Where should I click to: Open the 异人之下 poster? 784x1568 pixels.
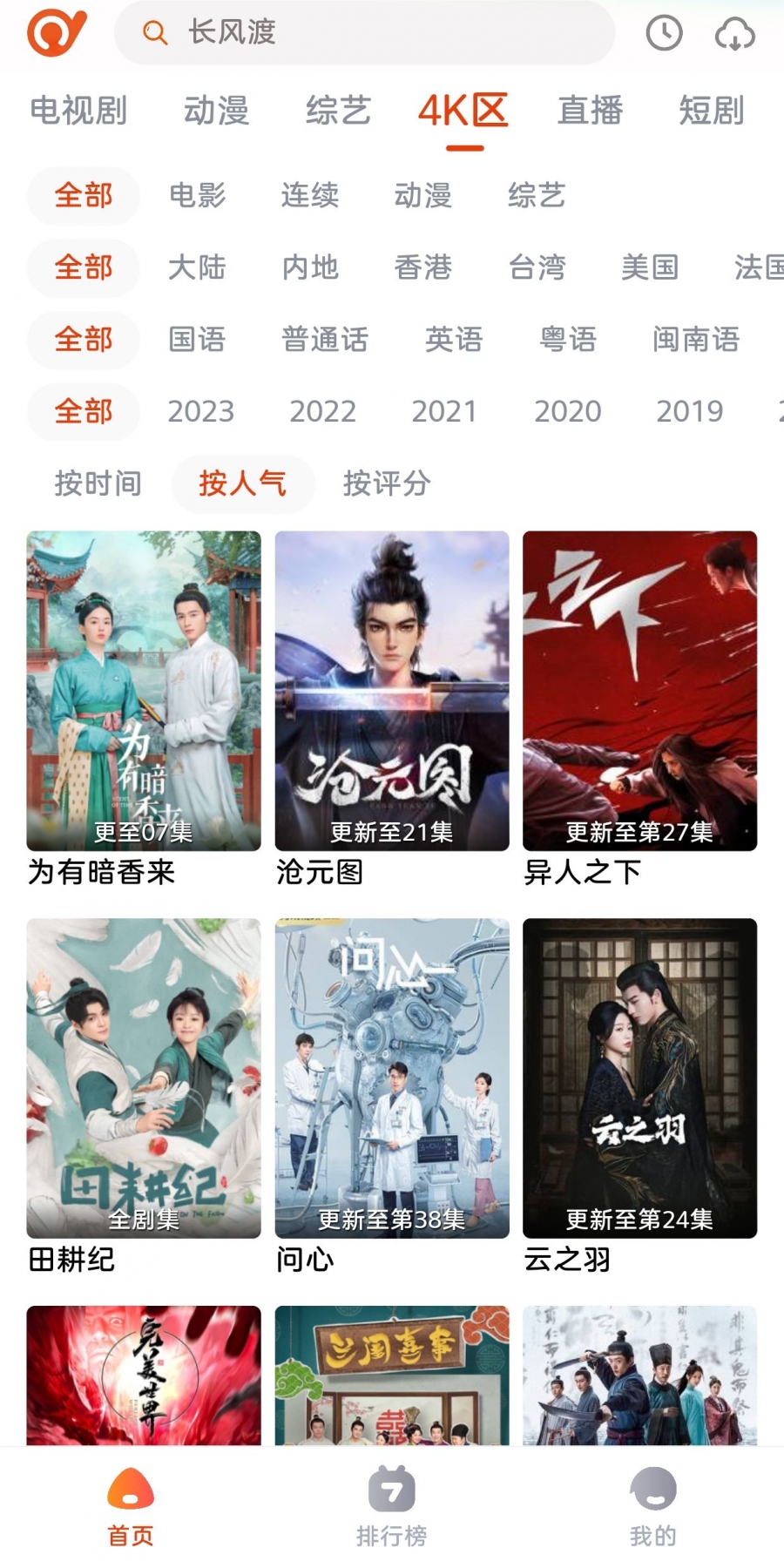coord(639,691)
